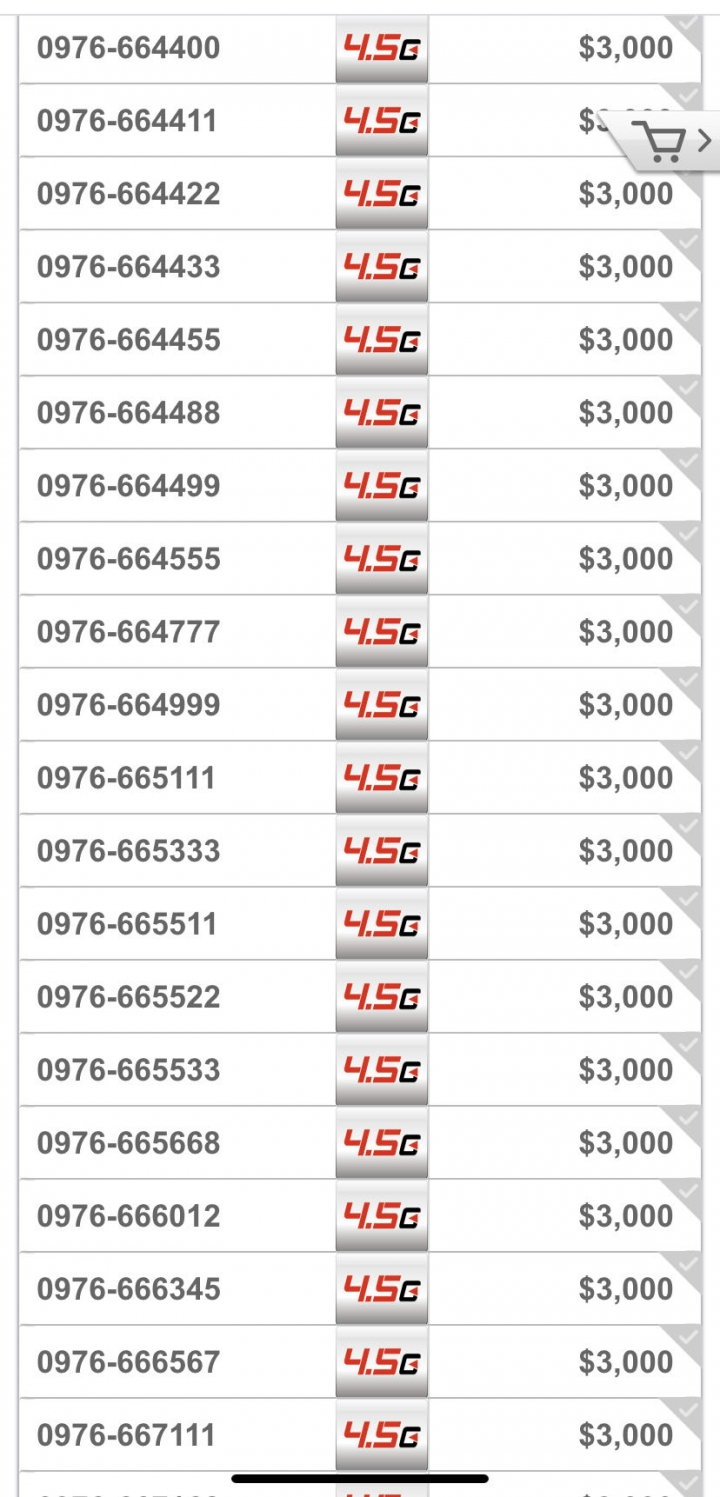Tap the 0976-665333 row

point(360,851)
